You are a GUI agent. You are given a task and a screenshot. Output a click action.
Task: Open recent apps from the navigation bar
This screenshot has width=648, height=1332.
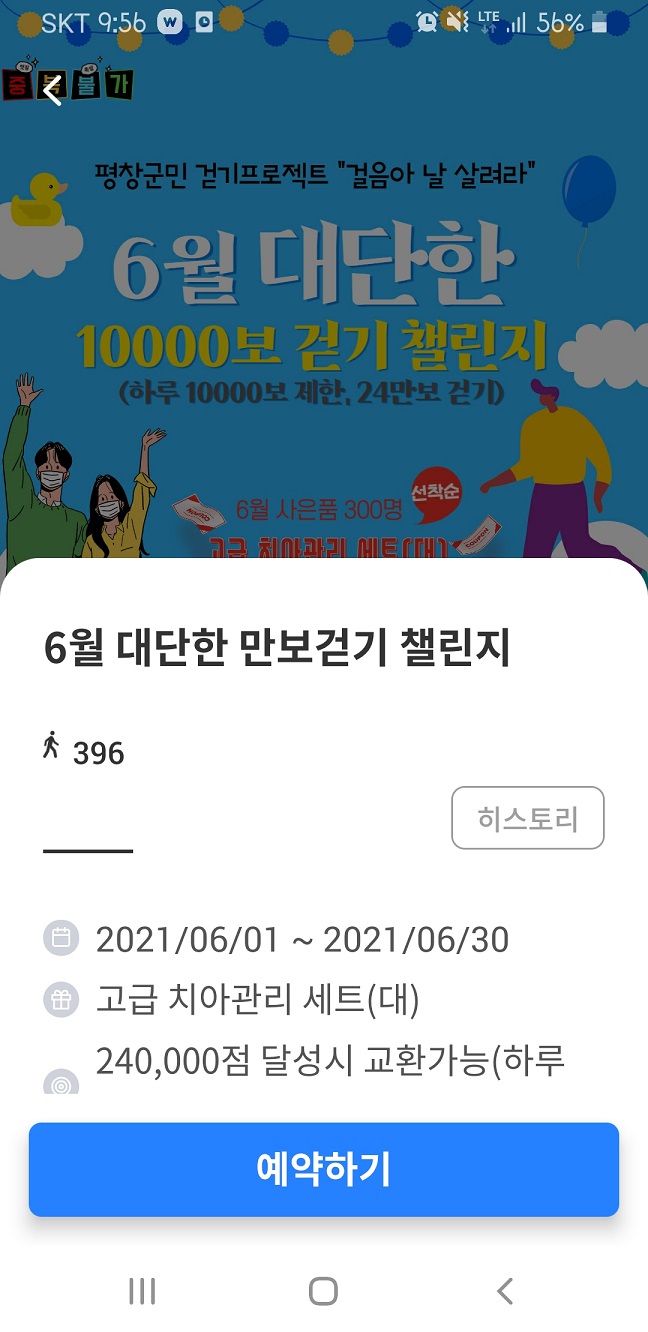coord(142,1291)
